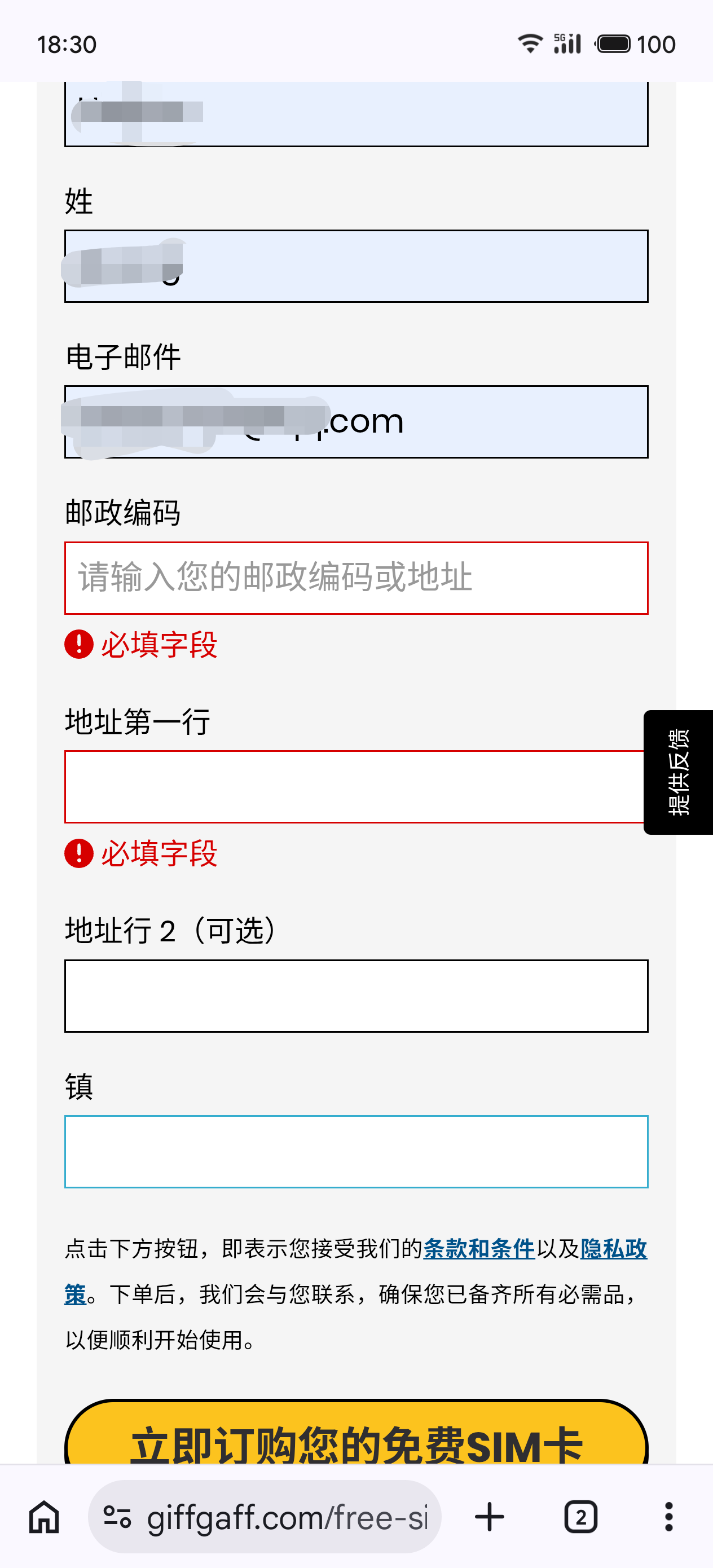This screenshot has height=1568, width=713.
Task: Tap the 镇 town input field
Action: pos(356,1151)
